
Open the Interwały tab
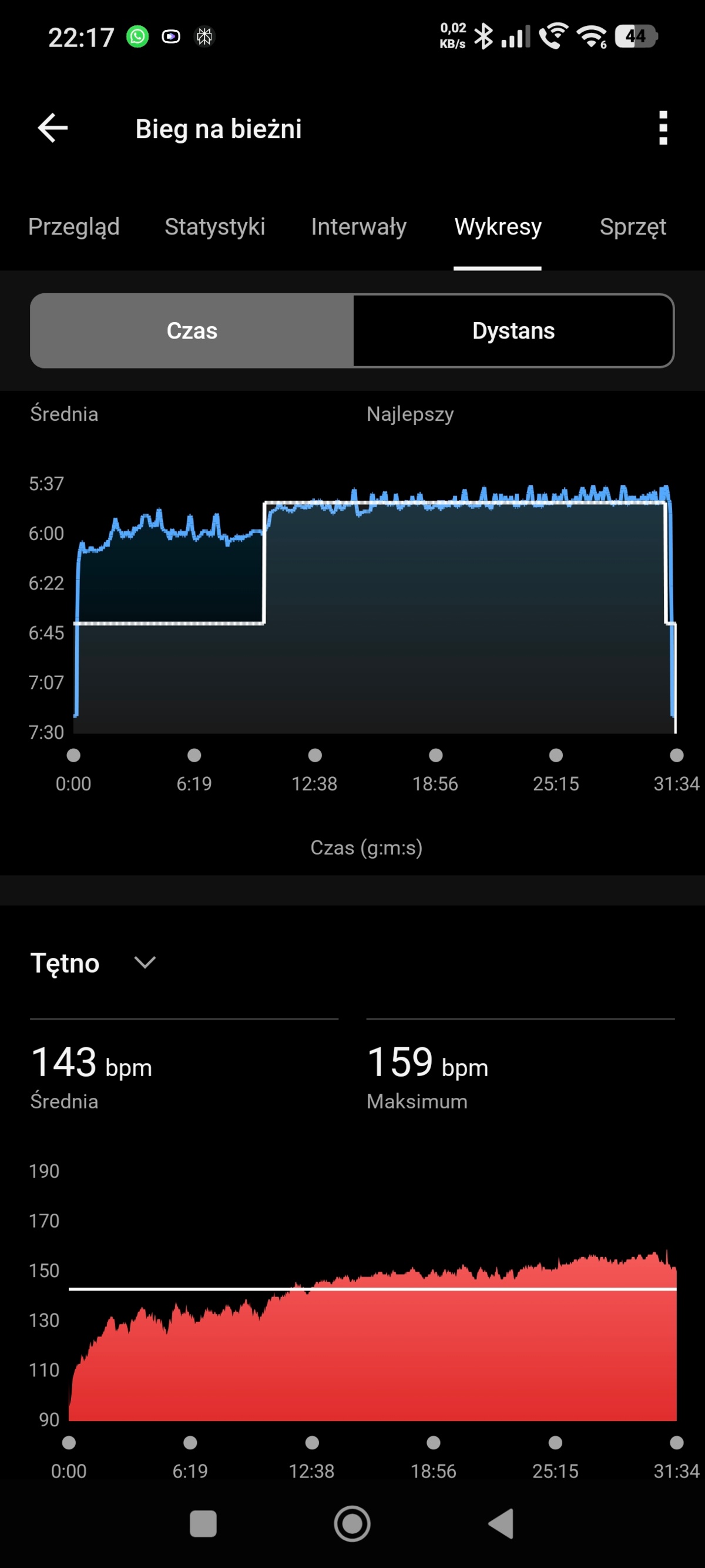358,227
